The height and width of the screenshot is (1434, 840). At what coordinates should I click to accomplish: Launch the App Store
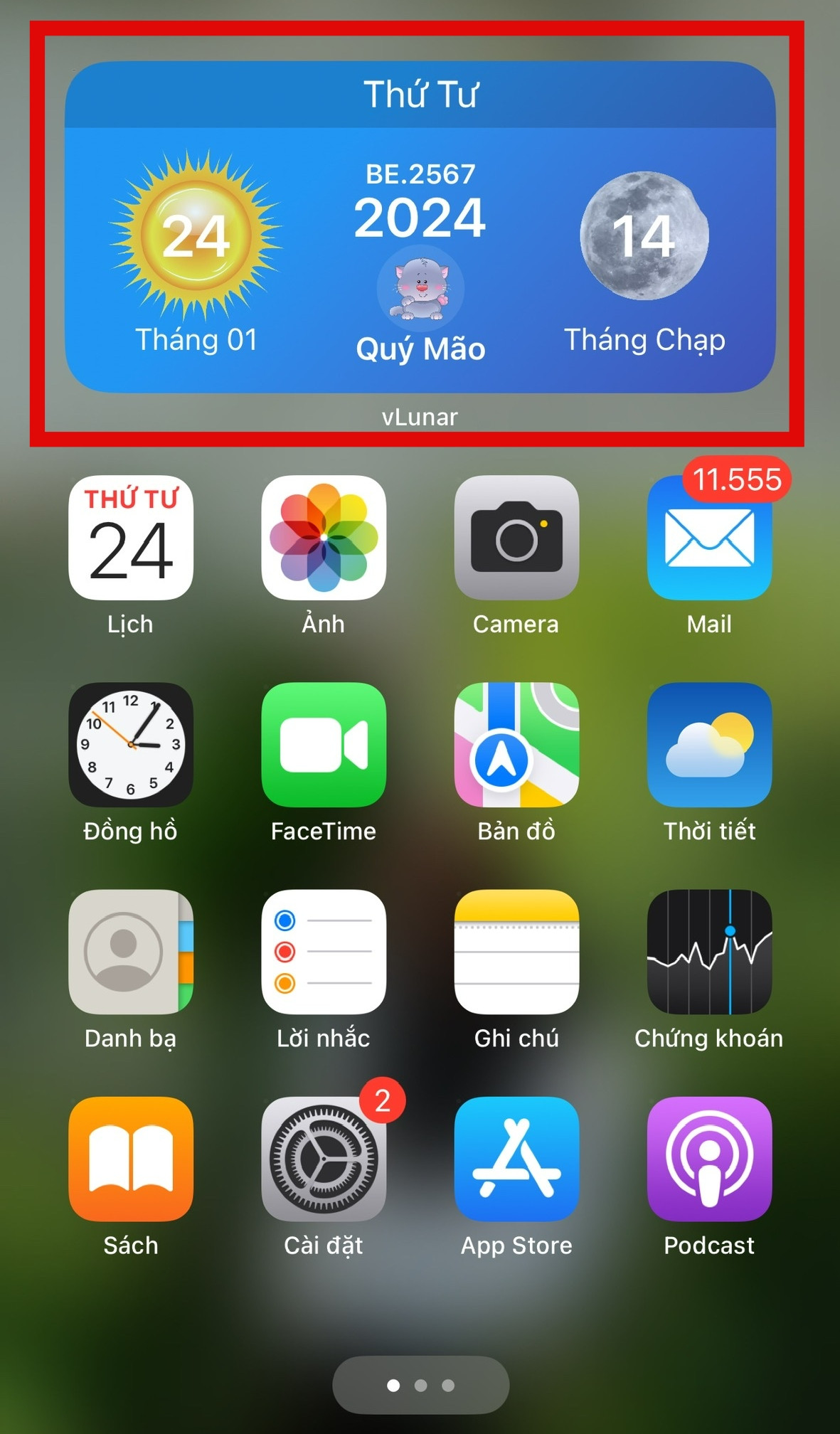click(x=516, y=1159)
